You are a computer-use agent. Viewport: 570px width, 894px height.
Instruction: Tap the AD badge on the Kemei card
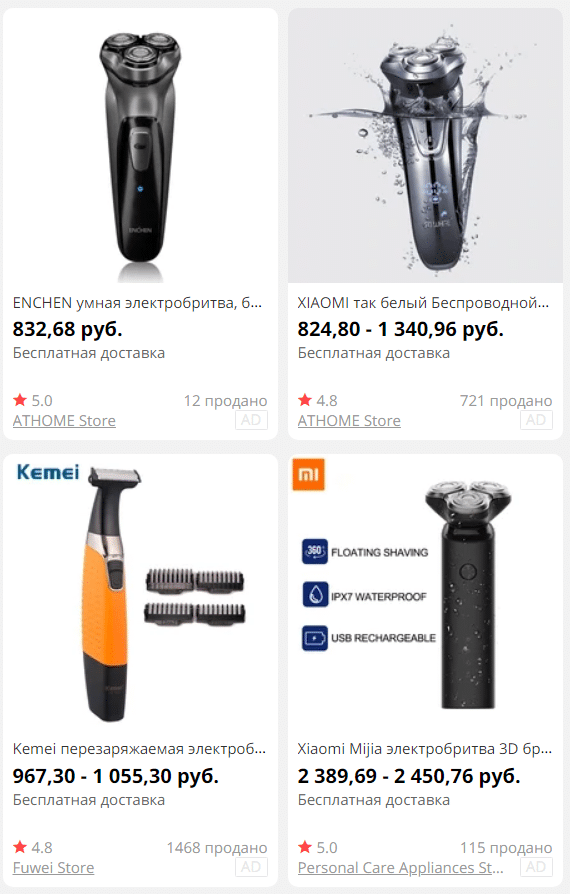251,867
